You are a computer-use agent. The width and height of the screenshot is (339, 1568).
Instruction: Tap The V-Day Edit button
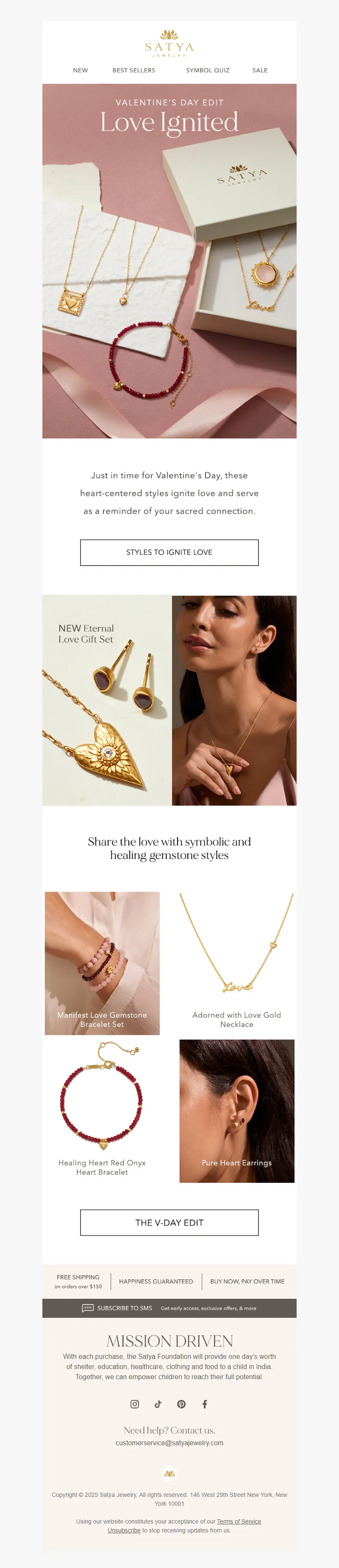[x=169, y=1222]
